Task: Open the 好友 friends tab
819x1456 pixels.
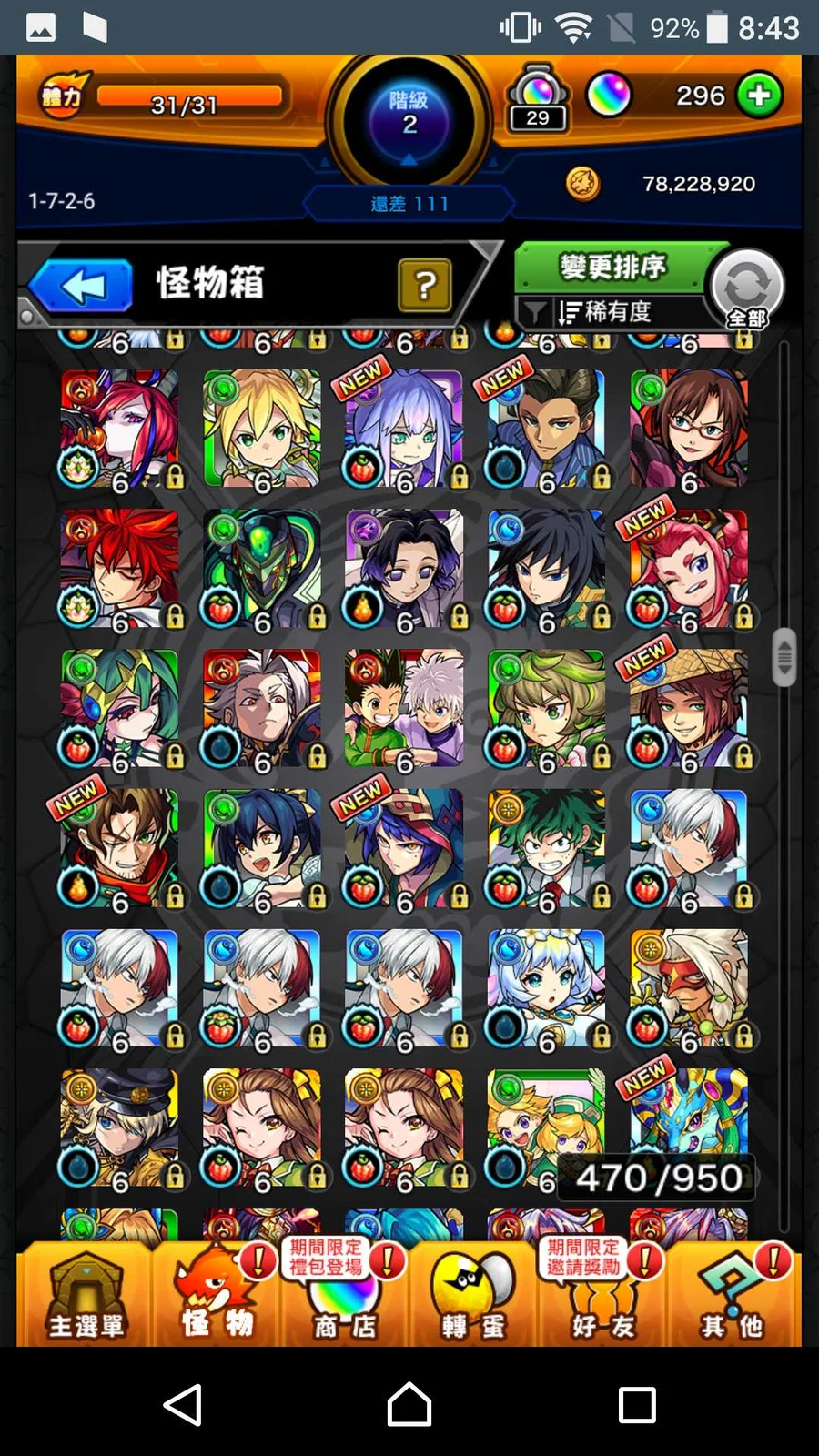Action: pos(602,1296)
